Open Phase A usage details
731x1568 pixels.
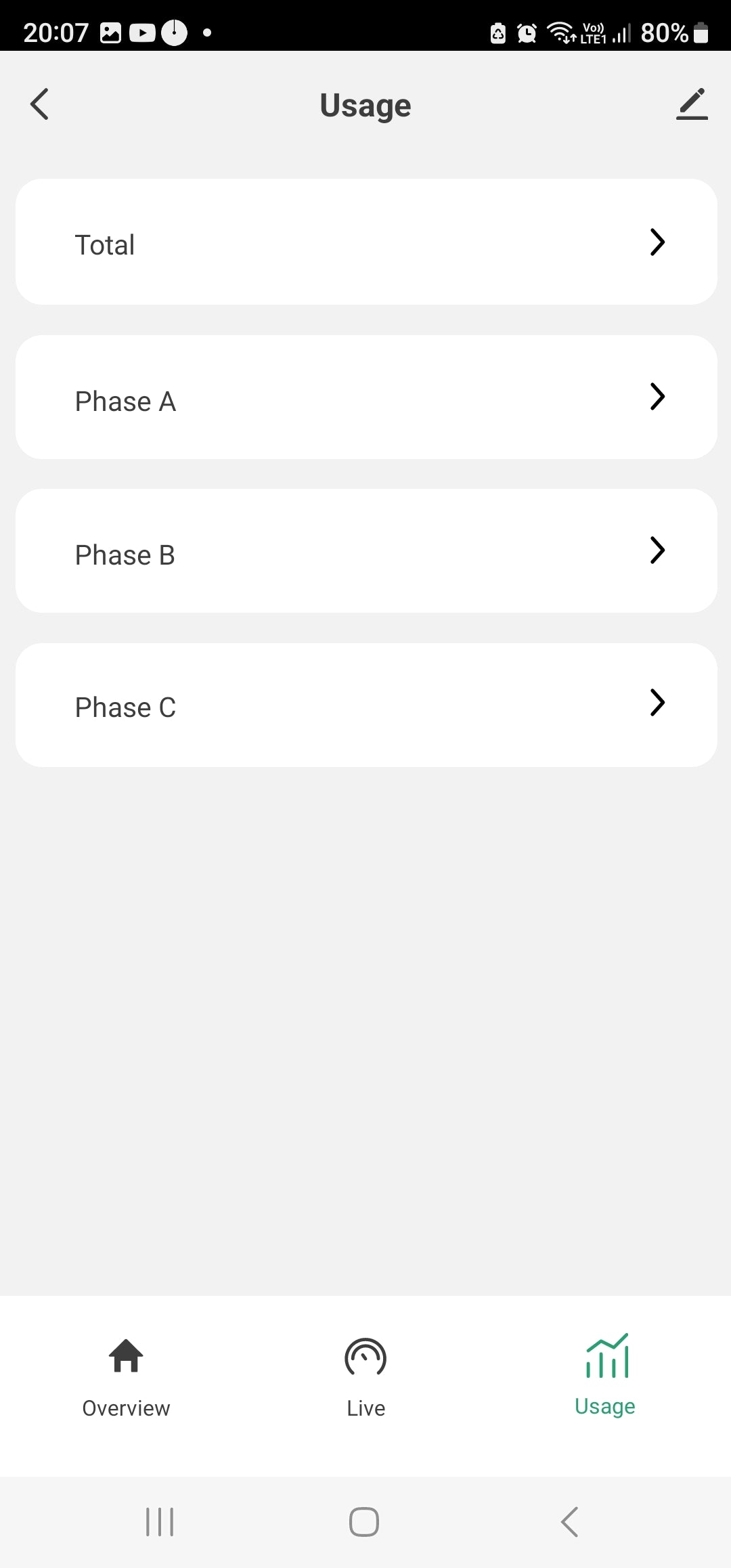pyautogui.click(x=365, y=397)
